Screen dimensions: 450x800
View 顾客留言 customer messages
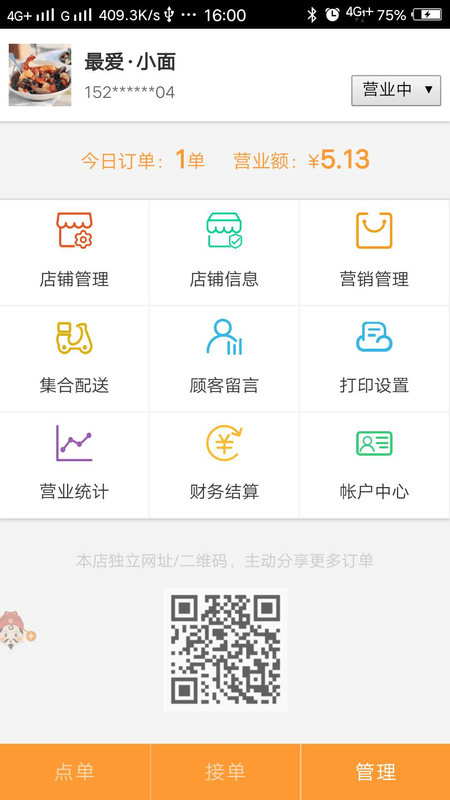pos(224,359)
